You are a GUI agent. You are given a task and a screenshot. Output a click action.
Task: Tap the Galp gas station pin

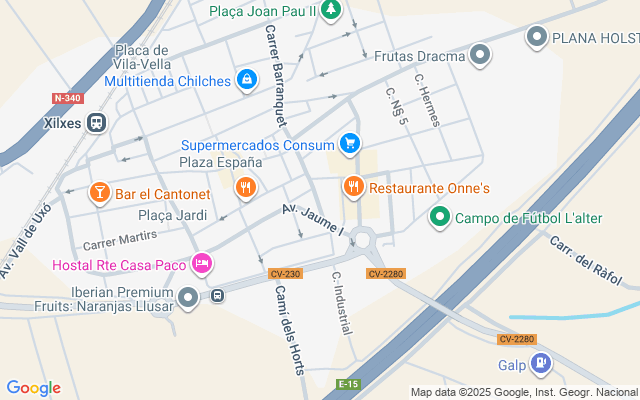pos(540,364)
